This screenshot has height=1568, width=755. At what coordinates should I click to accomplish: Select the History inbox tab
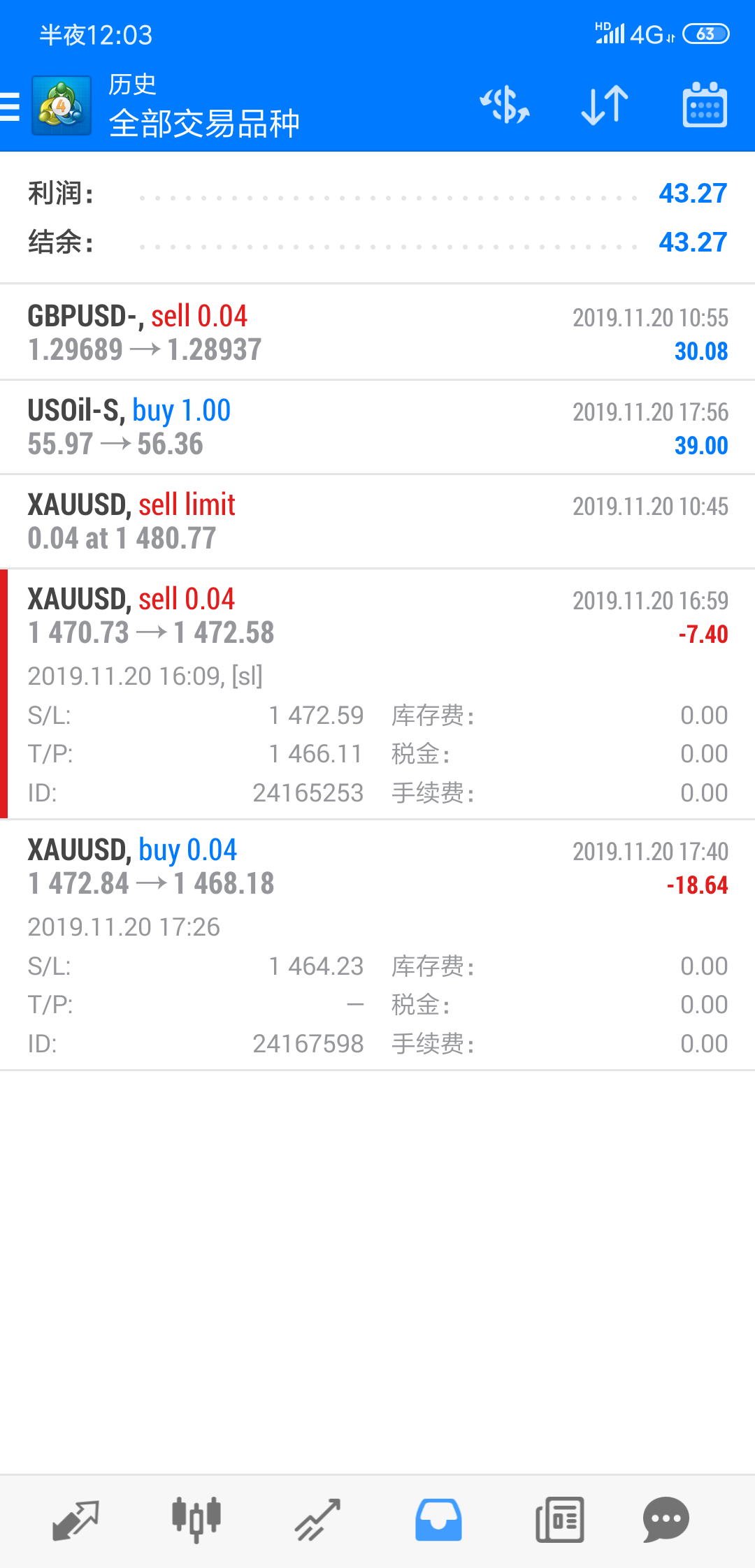(438, 1520)
